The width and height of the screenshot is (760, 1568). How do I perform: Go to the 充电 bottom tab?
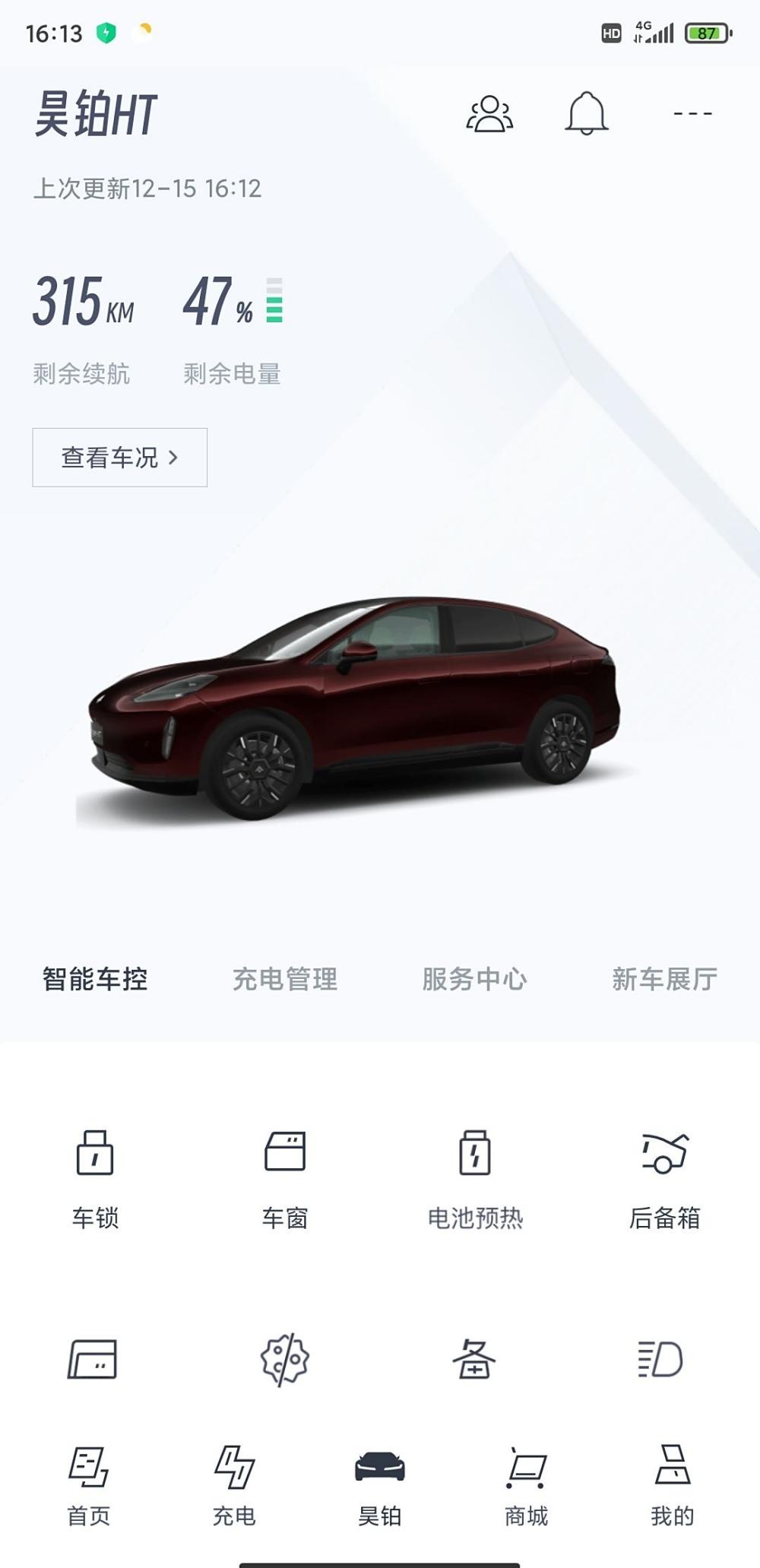pos(234,1485)
